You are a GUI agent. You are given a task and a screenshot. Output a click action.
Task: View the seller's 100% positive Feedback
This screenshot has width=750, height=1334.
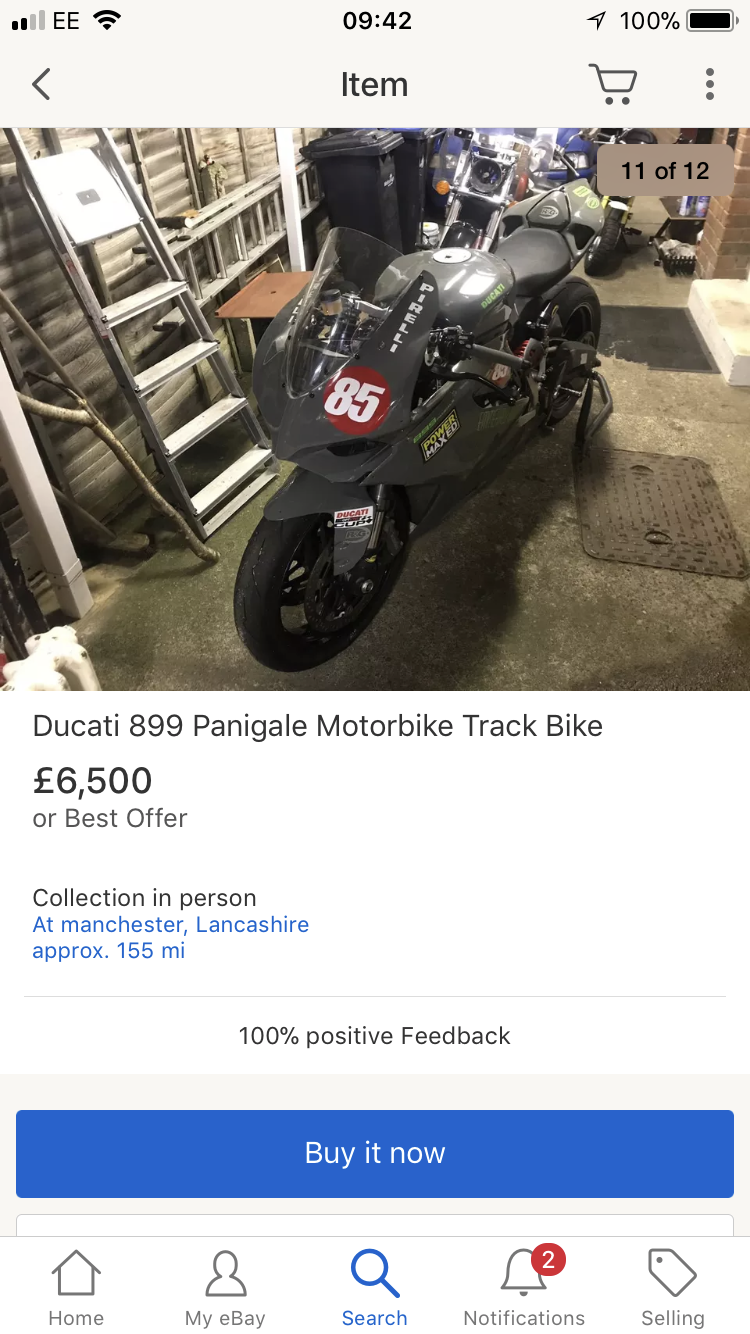tap(375, 1036)
